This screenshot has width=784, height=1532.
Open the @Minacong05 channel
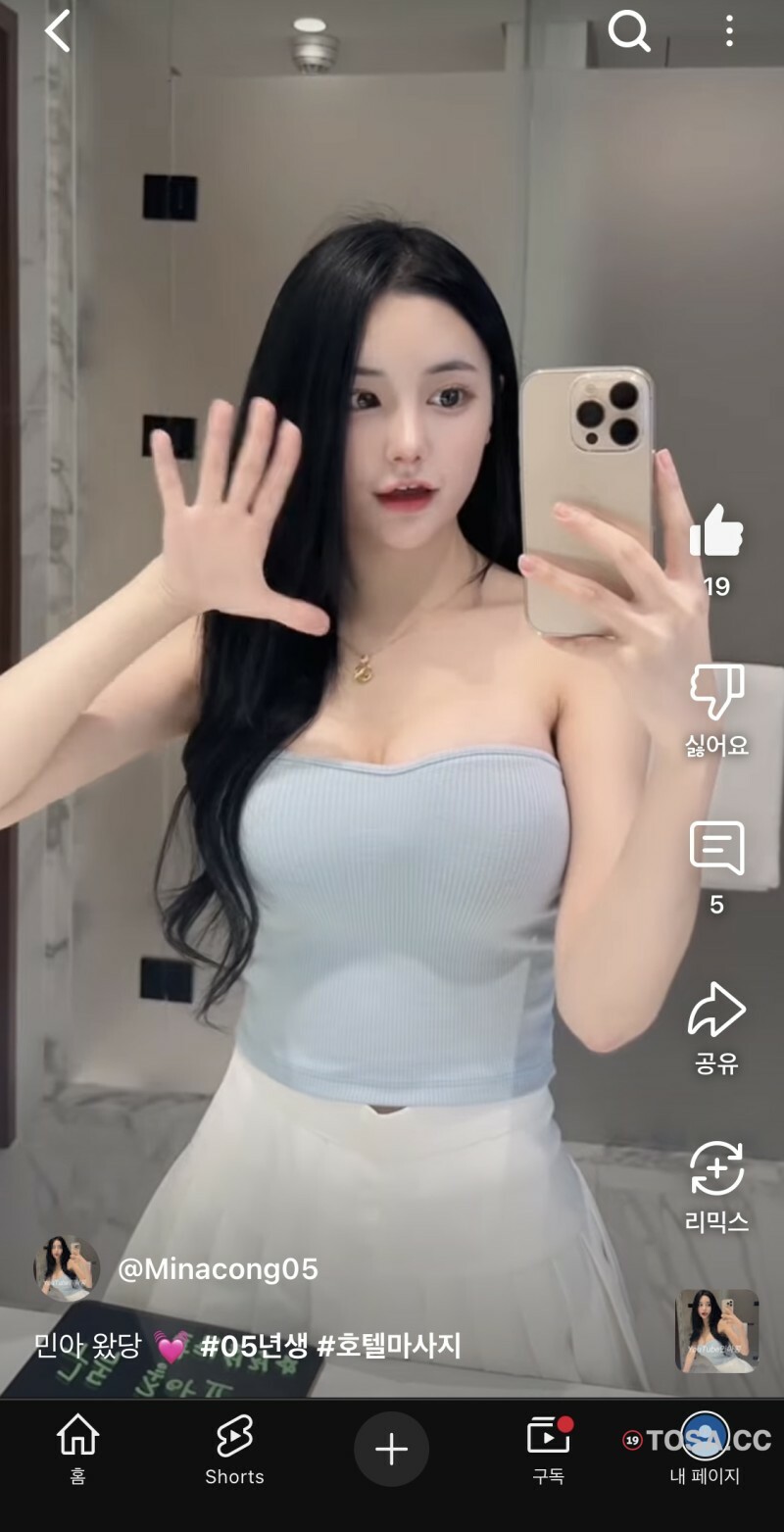(x=218, y=1269)
